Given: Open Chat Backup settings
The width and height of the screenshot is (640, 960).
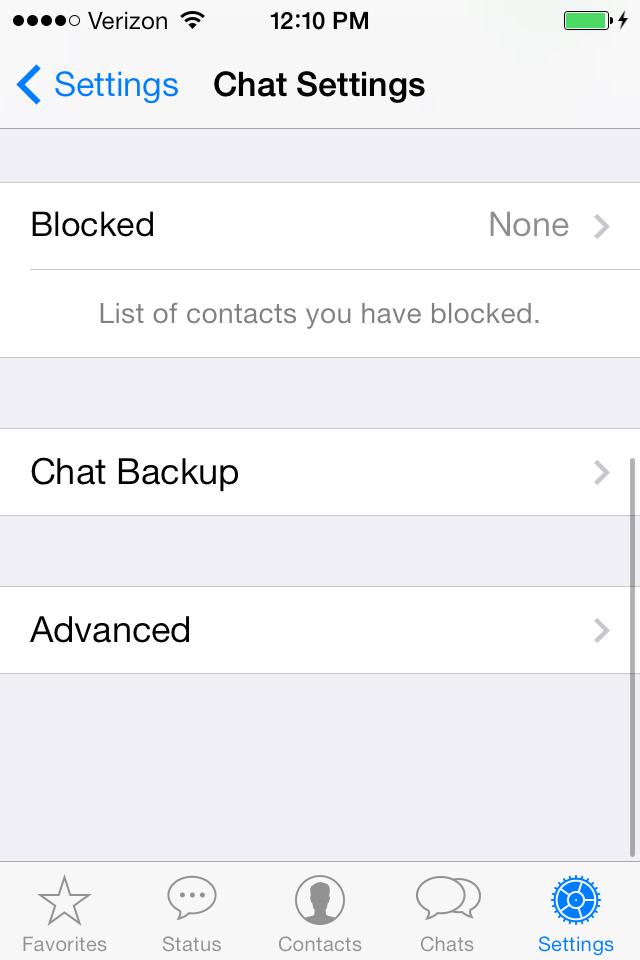Looking at the screenshot, I should click(320, 472).
